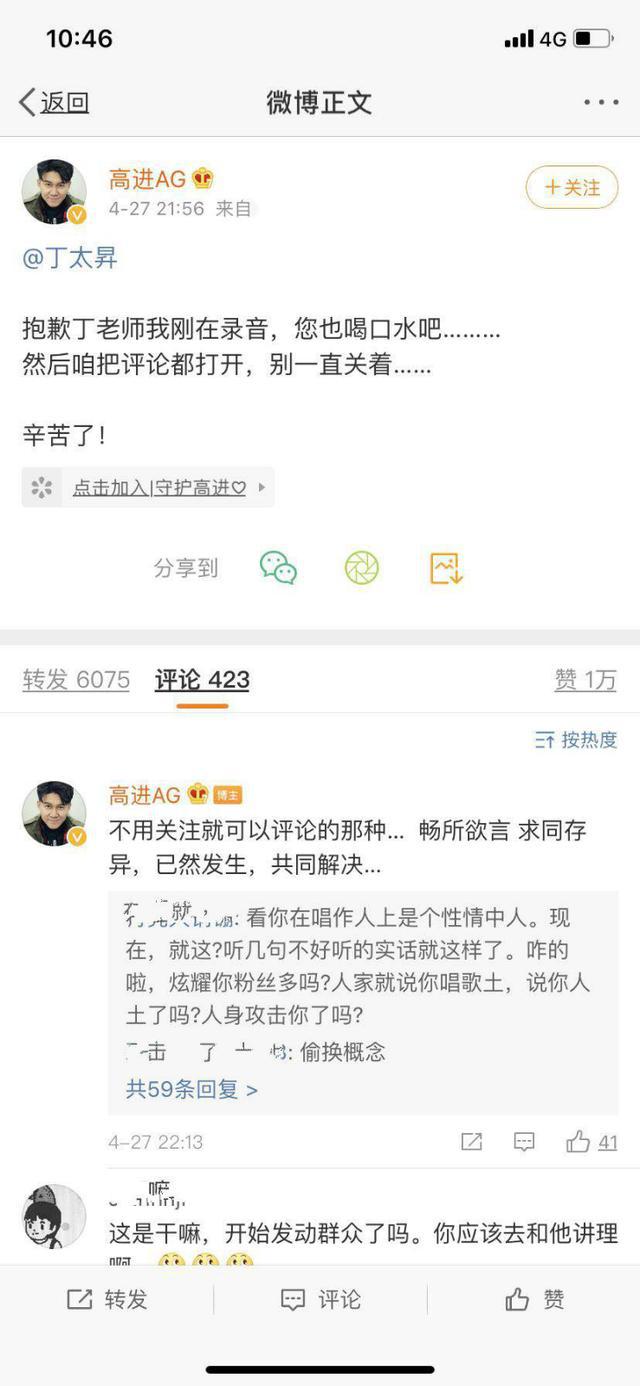This screenshot has height=1386, width=640.
Task: Like the post via bottom 赞
Action: click(534, 1299)
